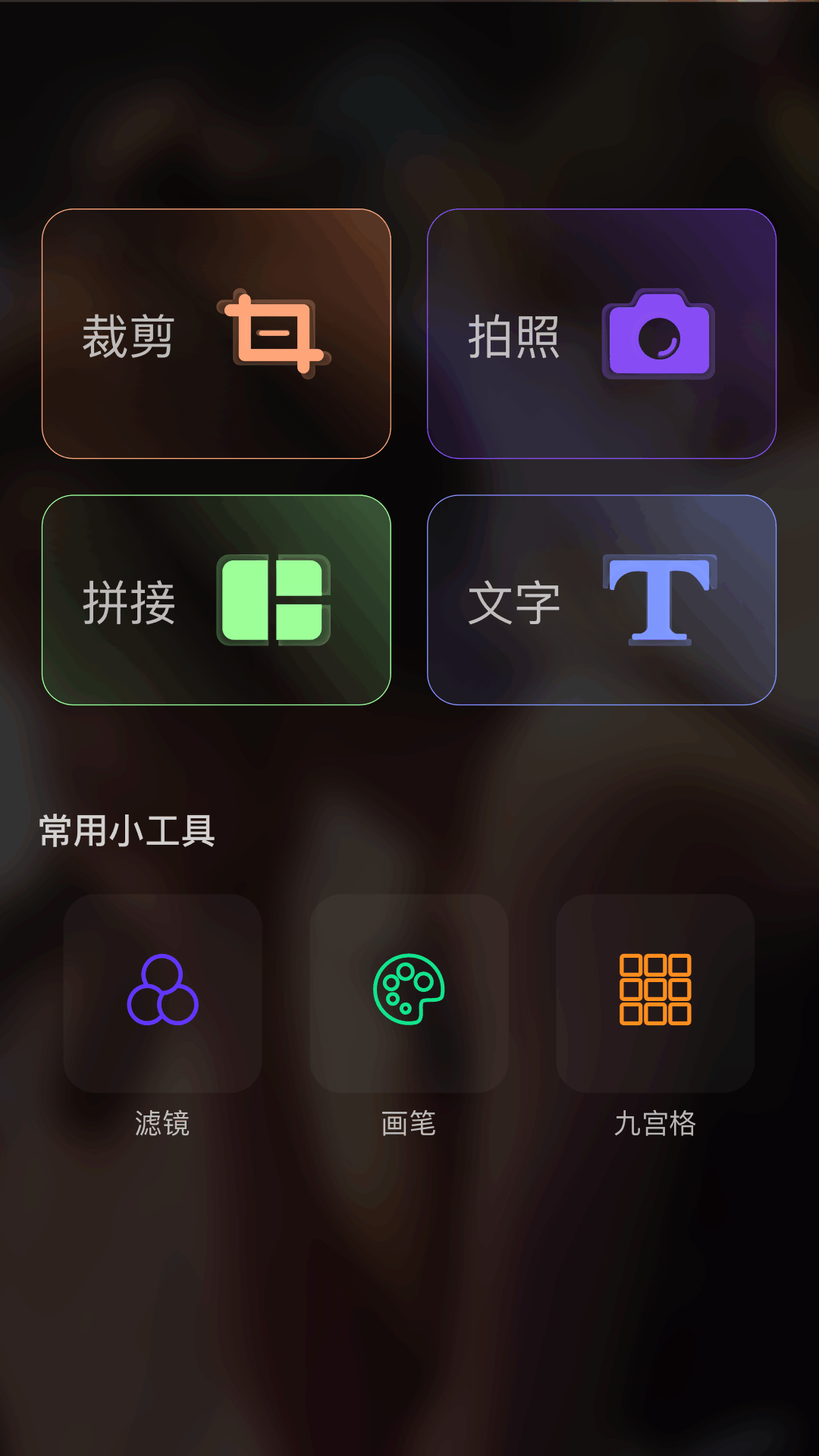Open the 拍照 camera card
The height and width of the screenshot is (1456, 819).
coord(603,332)
